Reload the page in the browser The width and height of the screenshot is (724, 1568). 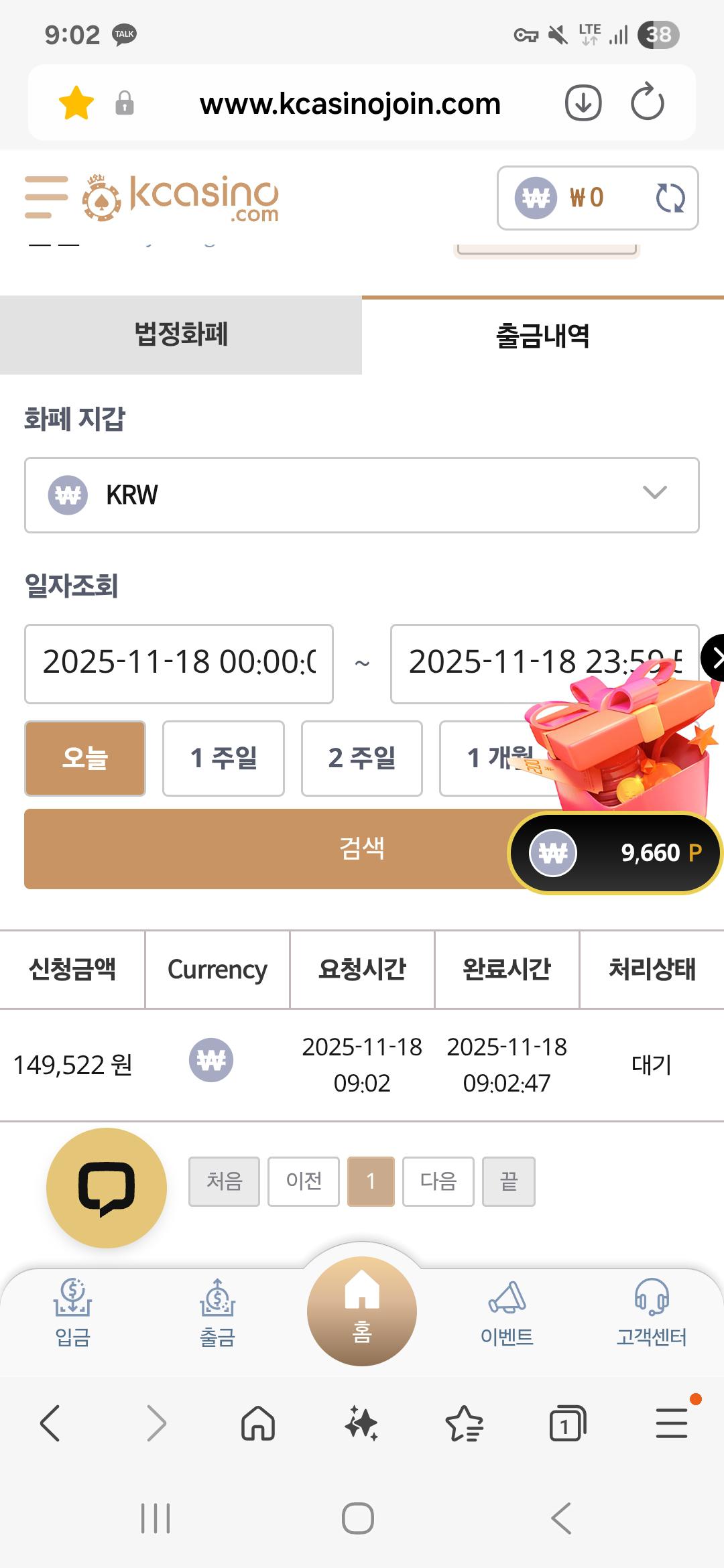647,103
